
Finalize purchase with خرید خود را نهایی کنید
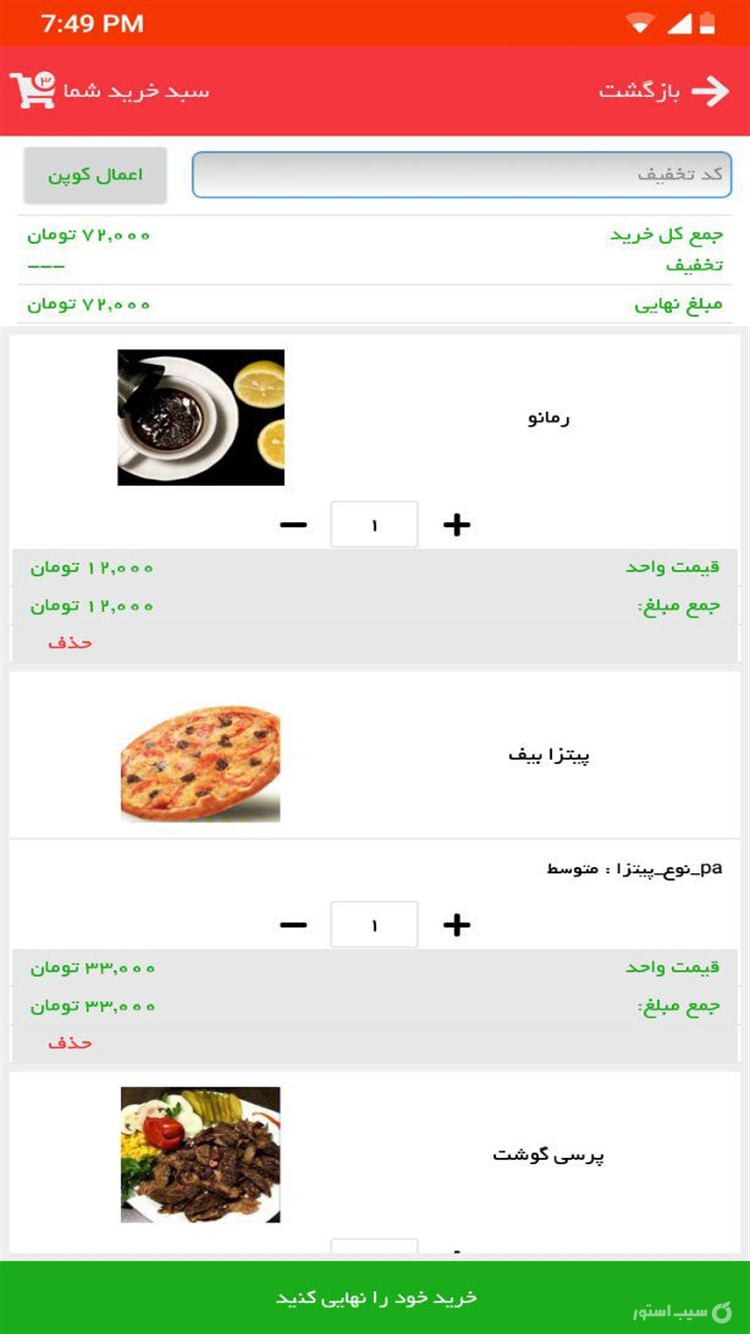[375, 1297]
